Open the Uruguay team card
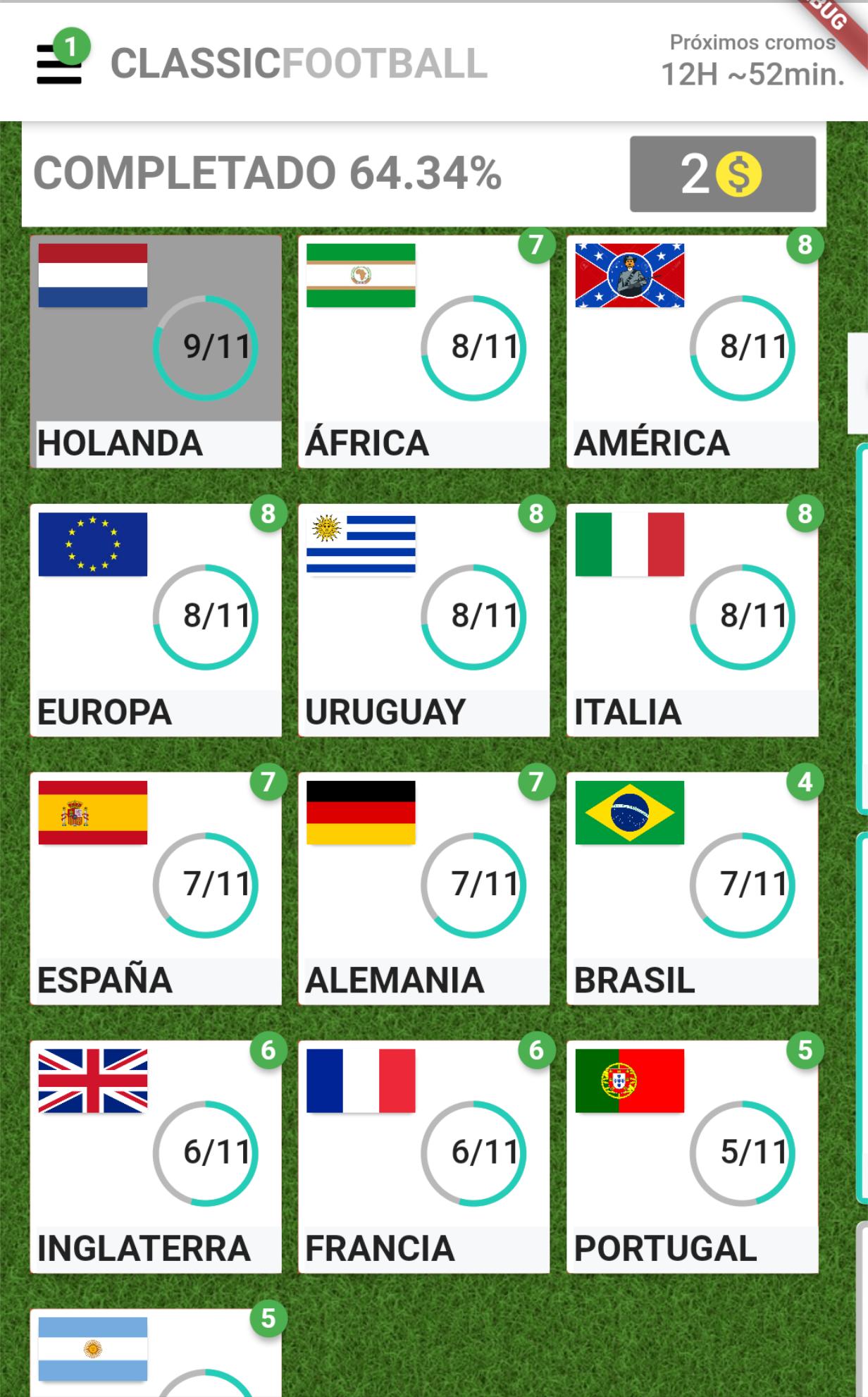The width and height of the screenshot is (868, 1397). coord(423,620)
